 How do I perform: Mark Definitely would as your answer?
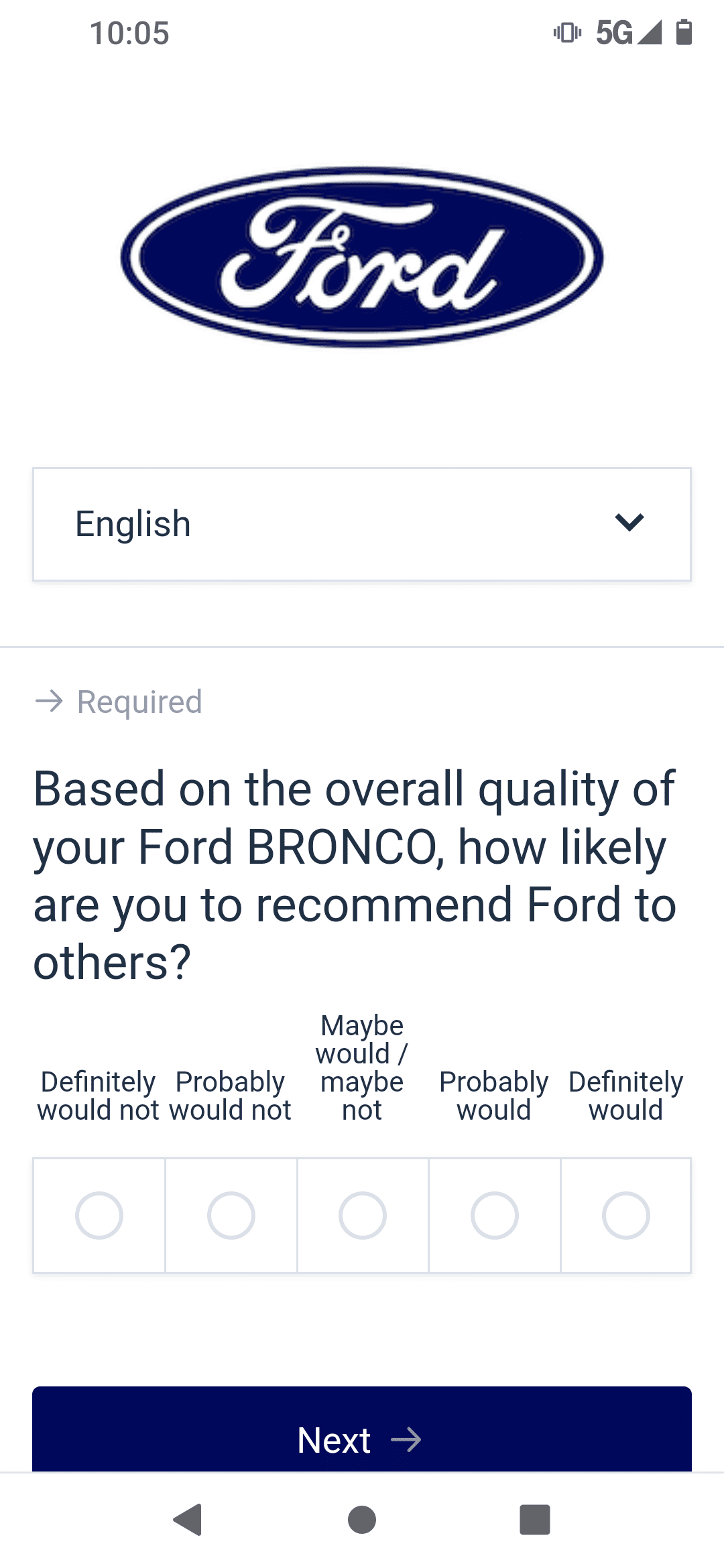tap(626, 1215)
